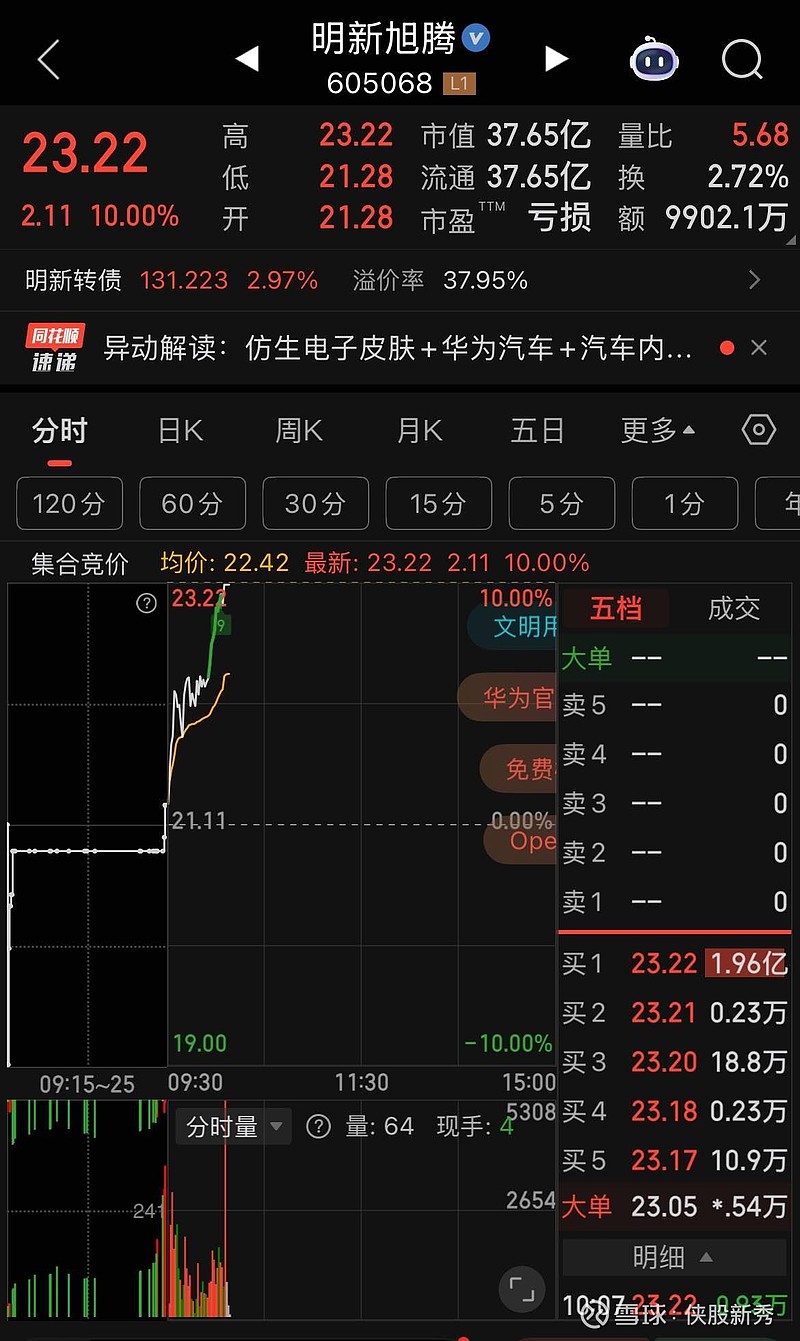Image resolution: width=800 pixels, height=1341 pixels.
Task: Switch to the previous stock
Action: 247,59
